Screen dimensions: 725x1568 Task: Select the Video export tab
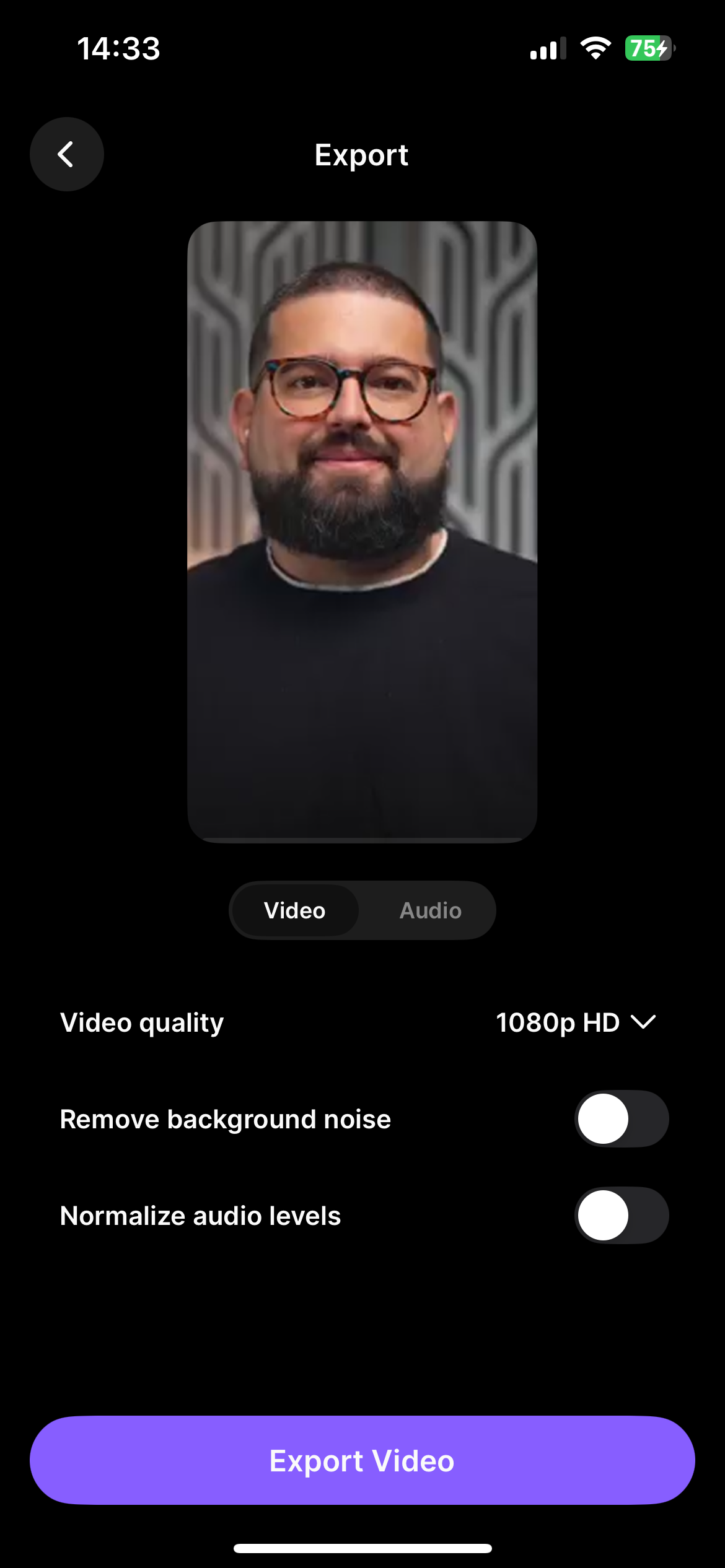coord(295,910)
